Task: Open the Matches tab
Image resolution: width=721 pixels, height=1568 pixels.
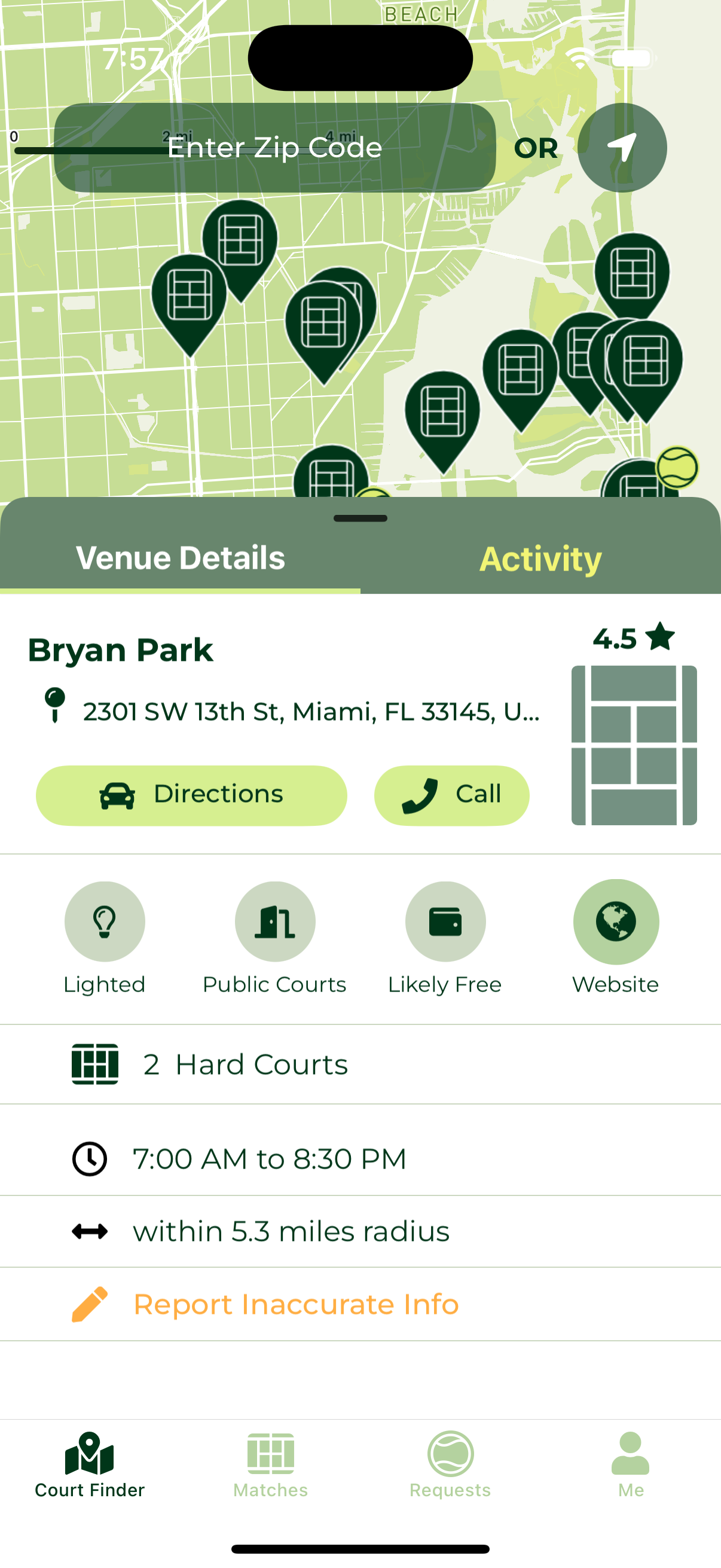Action: click(271, 1464)
